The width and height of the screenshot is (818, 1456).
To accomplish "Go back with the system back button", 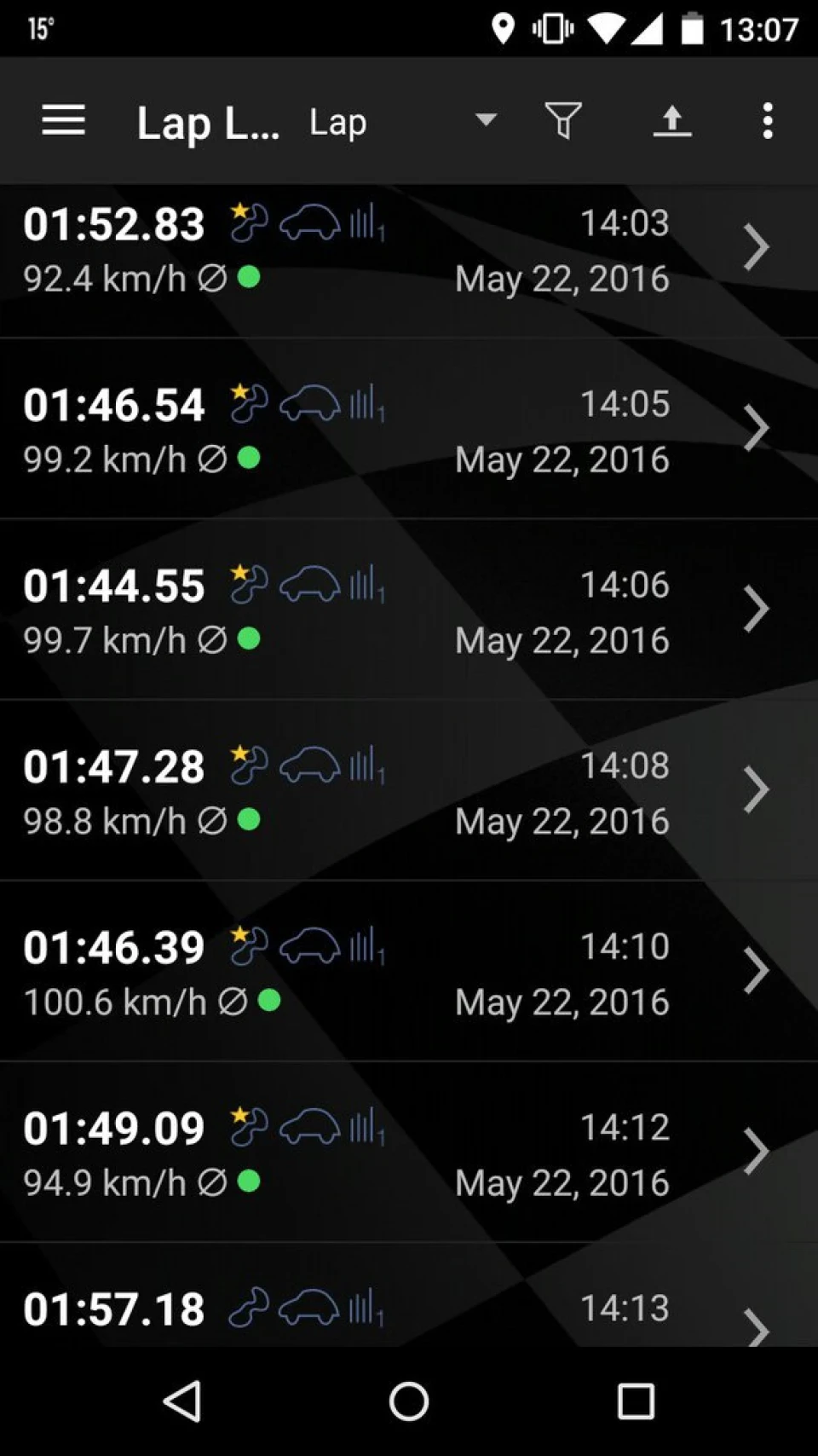I will pyautogui.click(x=182, y=1401).
